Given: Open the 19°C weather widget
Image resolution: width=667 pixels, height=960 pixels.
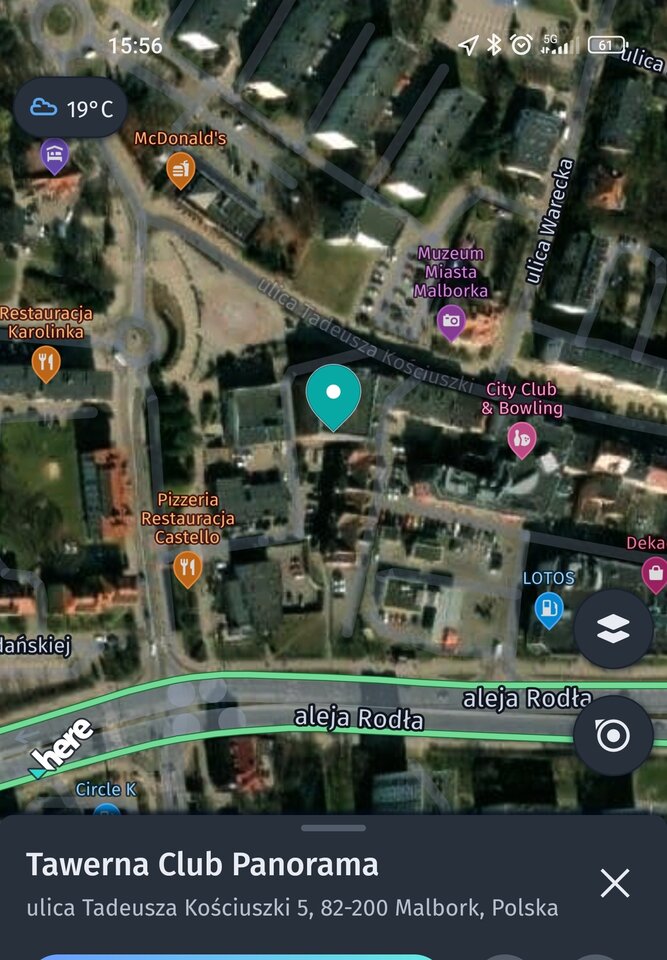Looking at the screenshot, I should click(x=71, y=108).
